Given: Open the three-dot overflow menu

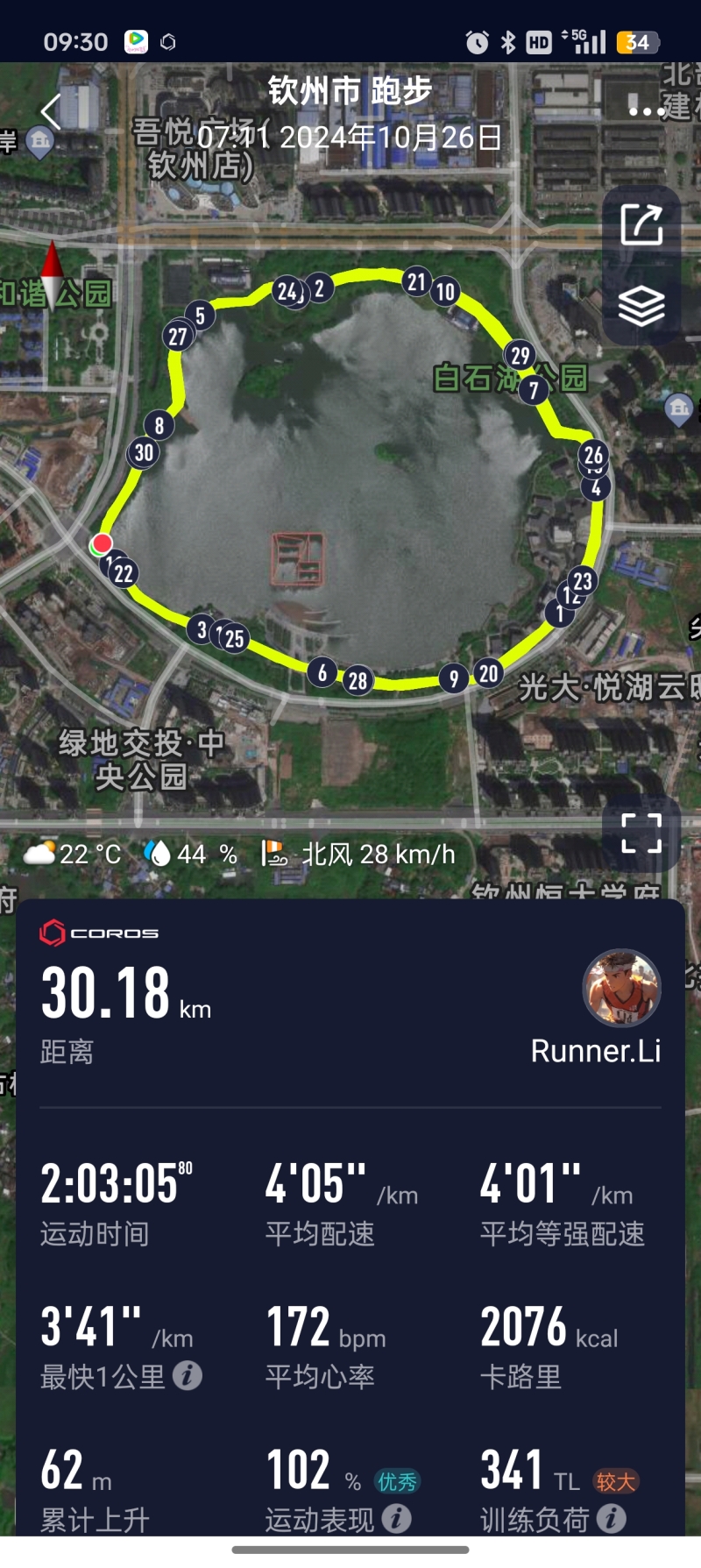Looking at the screenshot, I should click(647, 111).
